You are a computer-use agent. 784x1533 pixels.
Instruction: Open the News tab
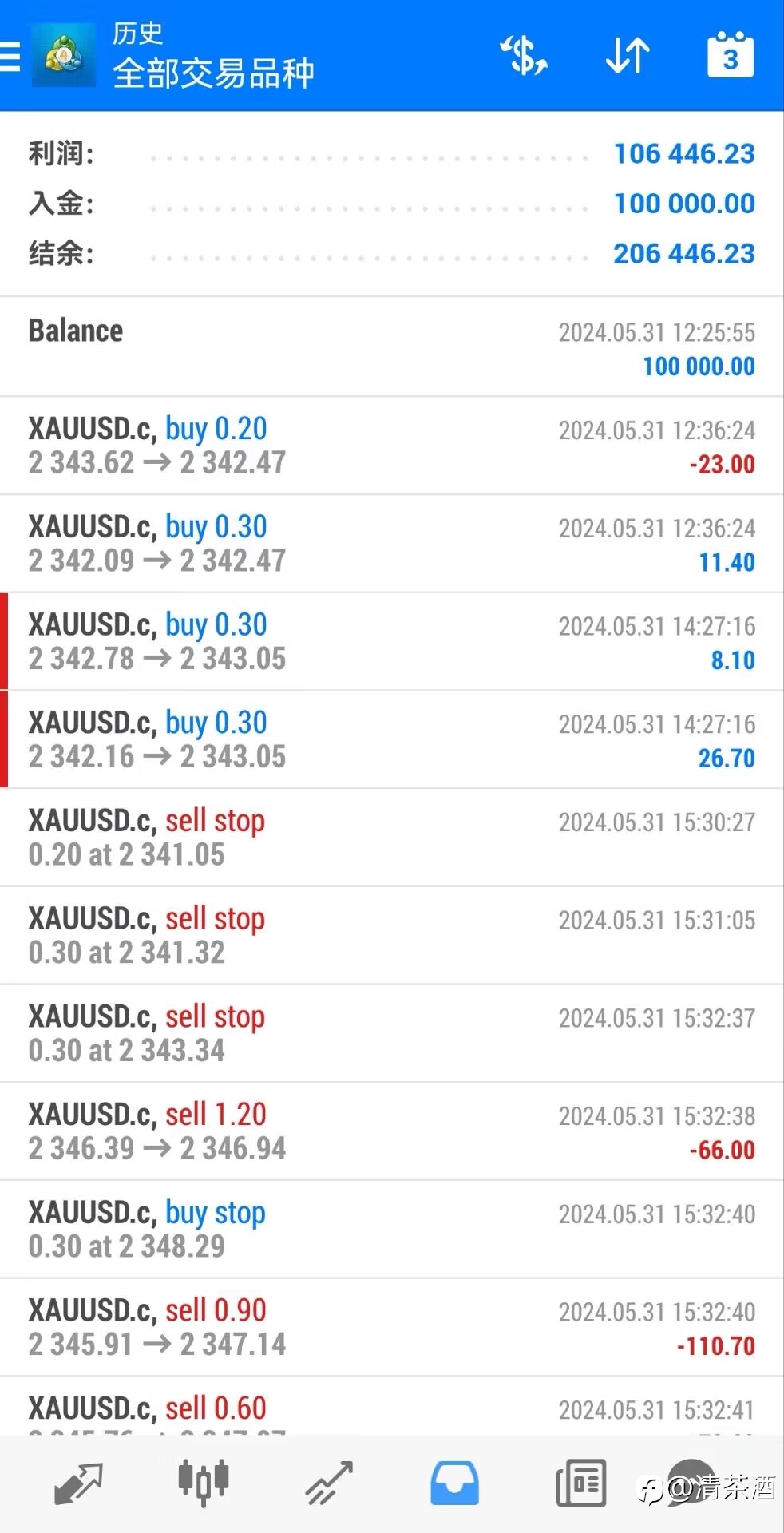[x=580, y=1483]
